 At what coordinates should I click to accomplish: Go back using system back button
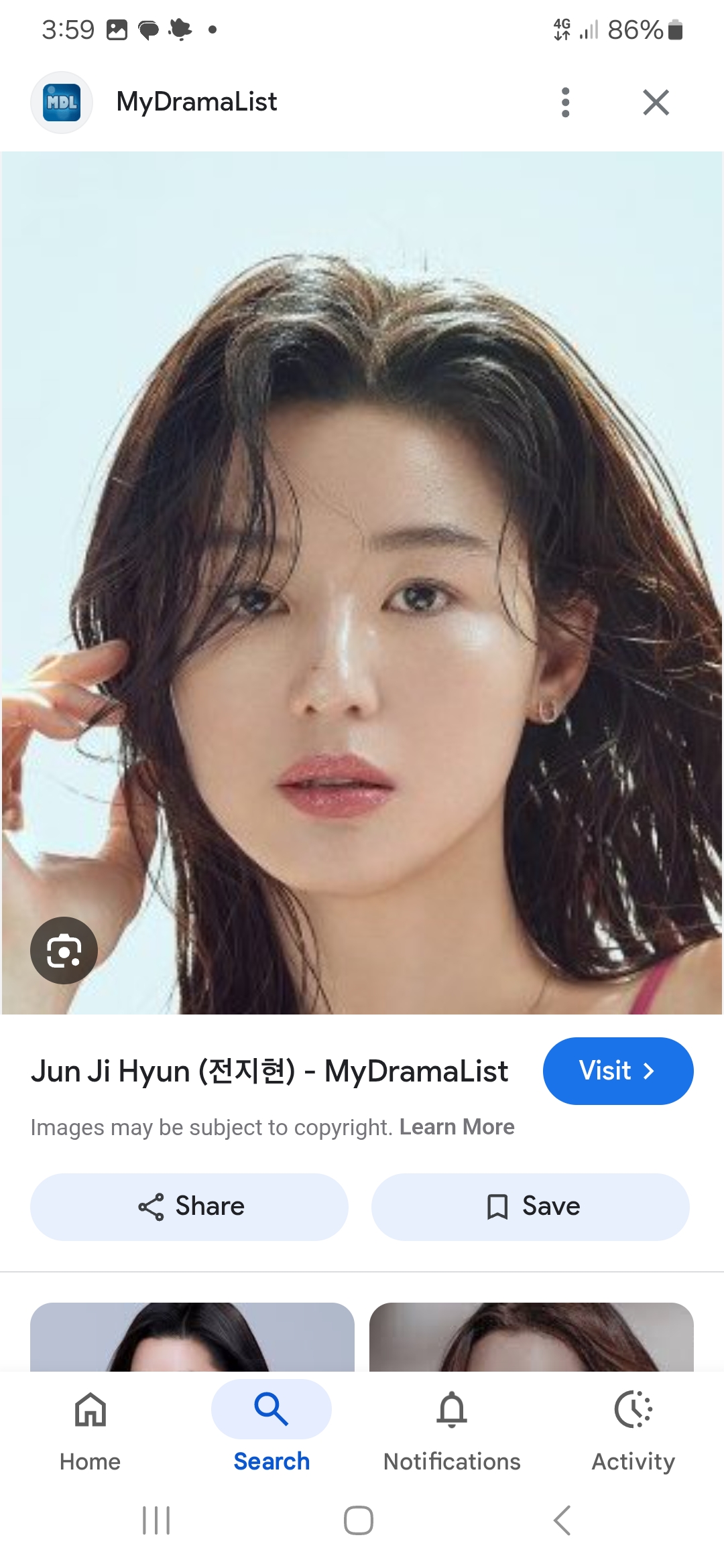coord(562,1520)
